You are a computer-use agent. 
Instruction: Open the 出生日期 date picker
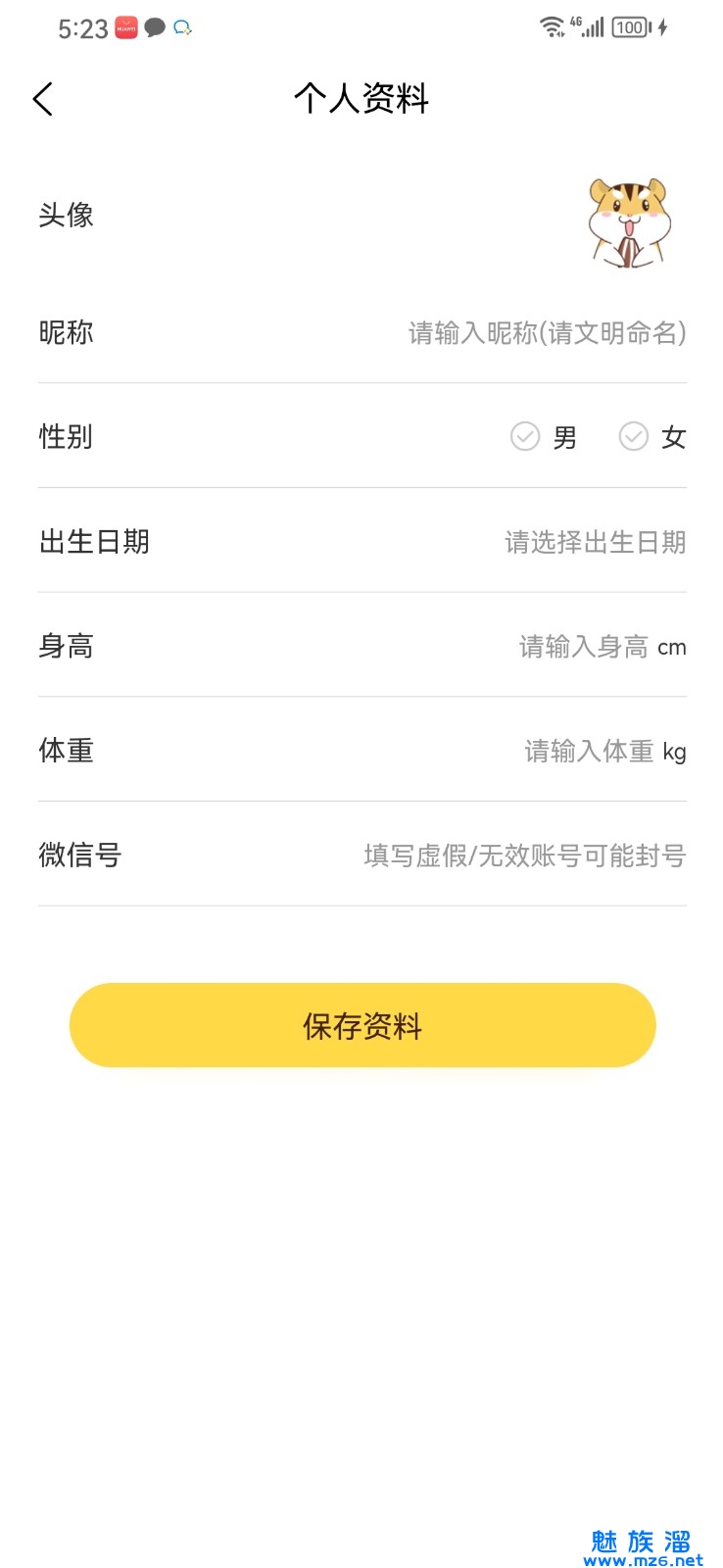point(595,542)
